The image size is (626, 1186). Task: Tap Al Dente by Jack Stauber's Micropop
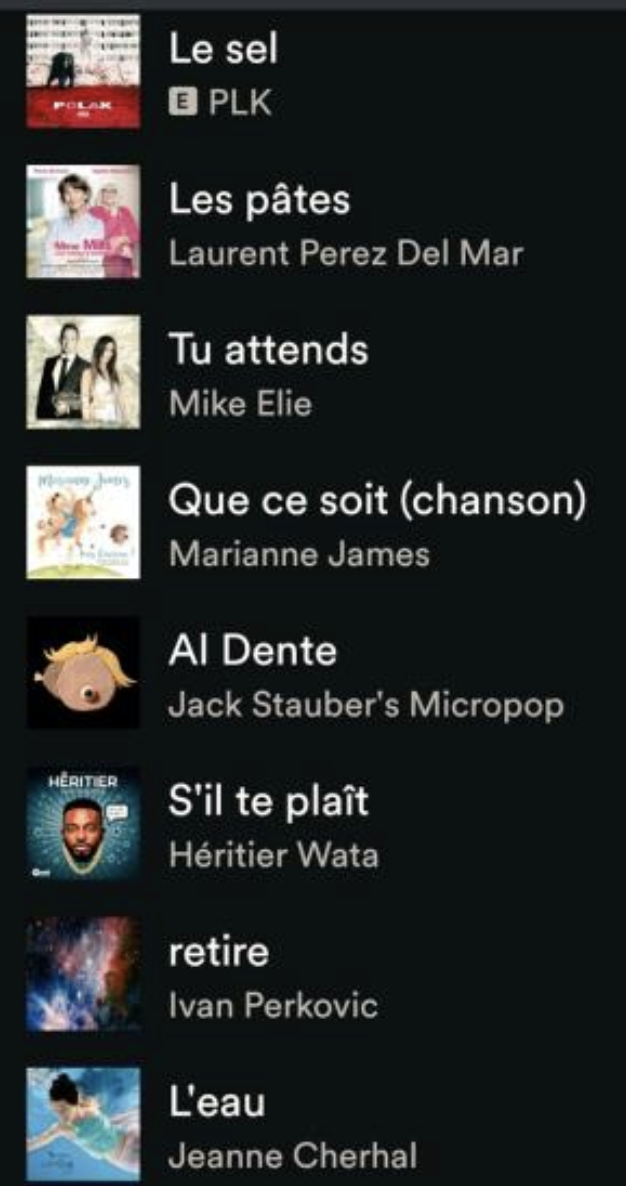coord(253,652)
